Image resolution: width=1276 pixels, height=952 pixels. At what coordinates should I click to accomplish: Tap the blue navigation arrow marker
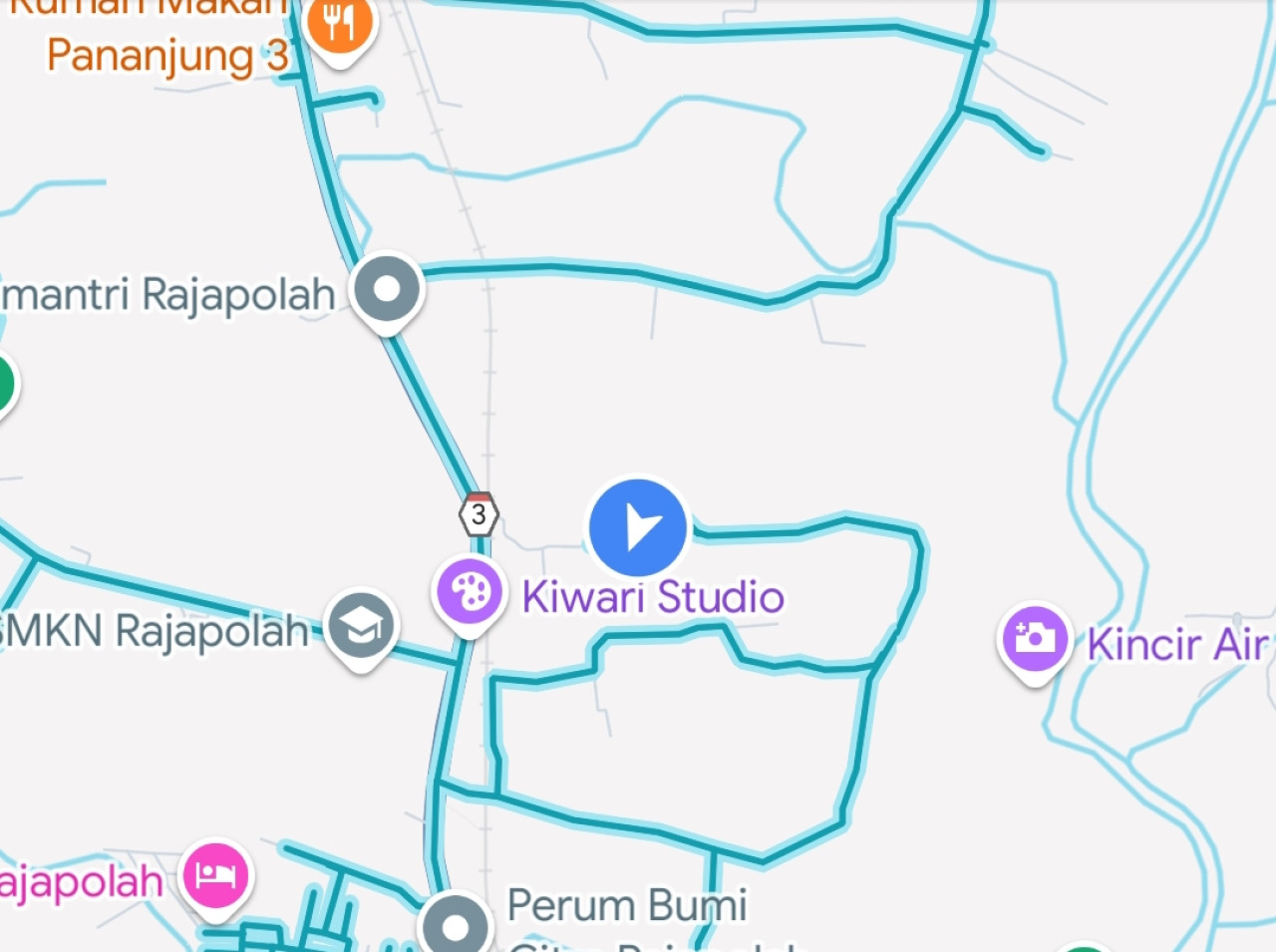click(638, 527)
